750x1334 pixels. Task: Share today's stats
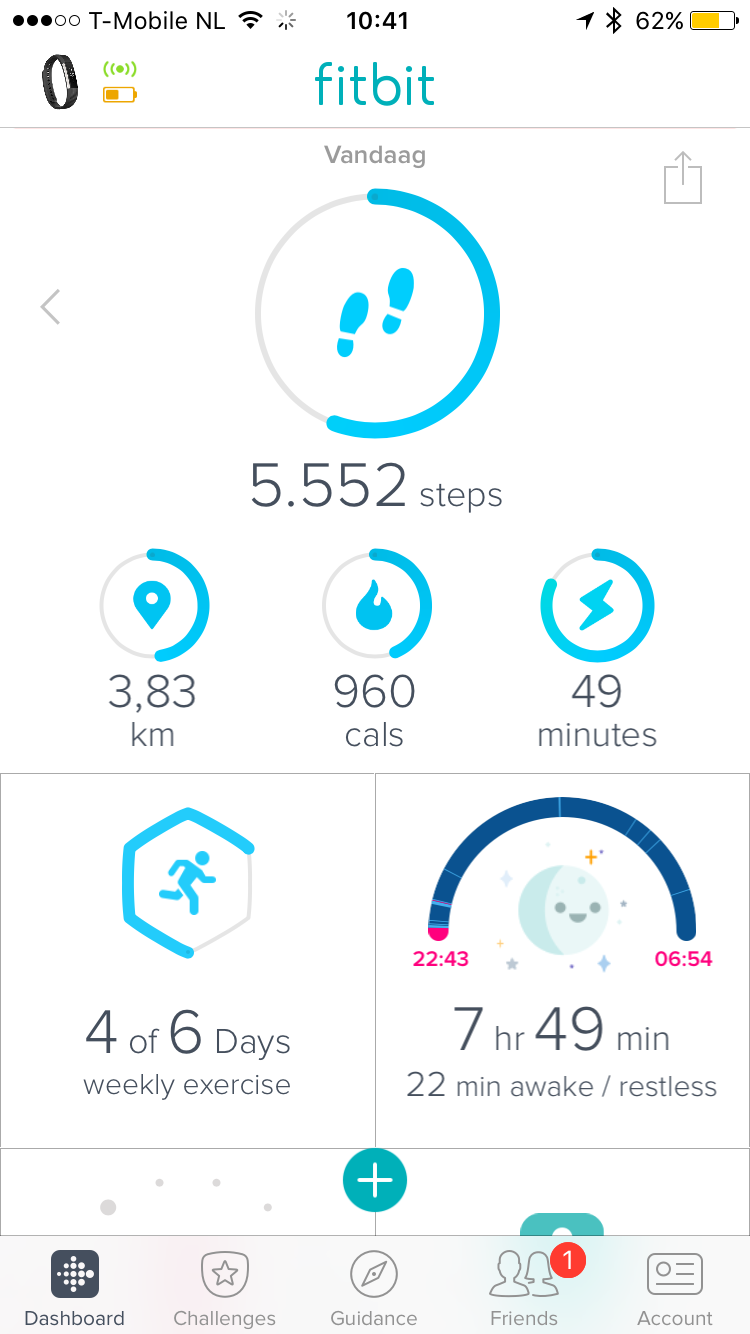click(683, 179)
